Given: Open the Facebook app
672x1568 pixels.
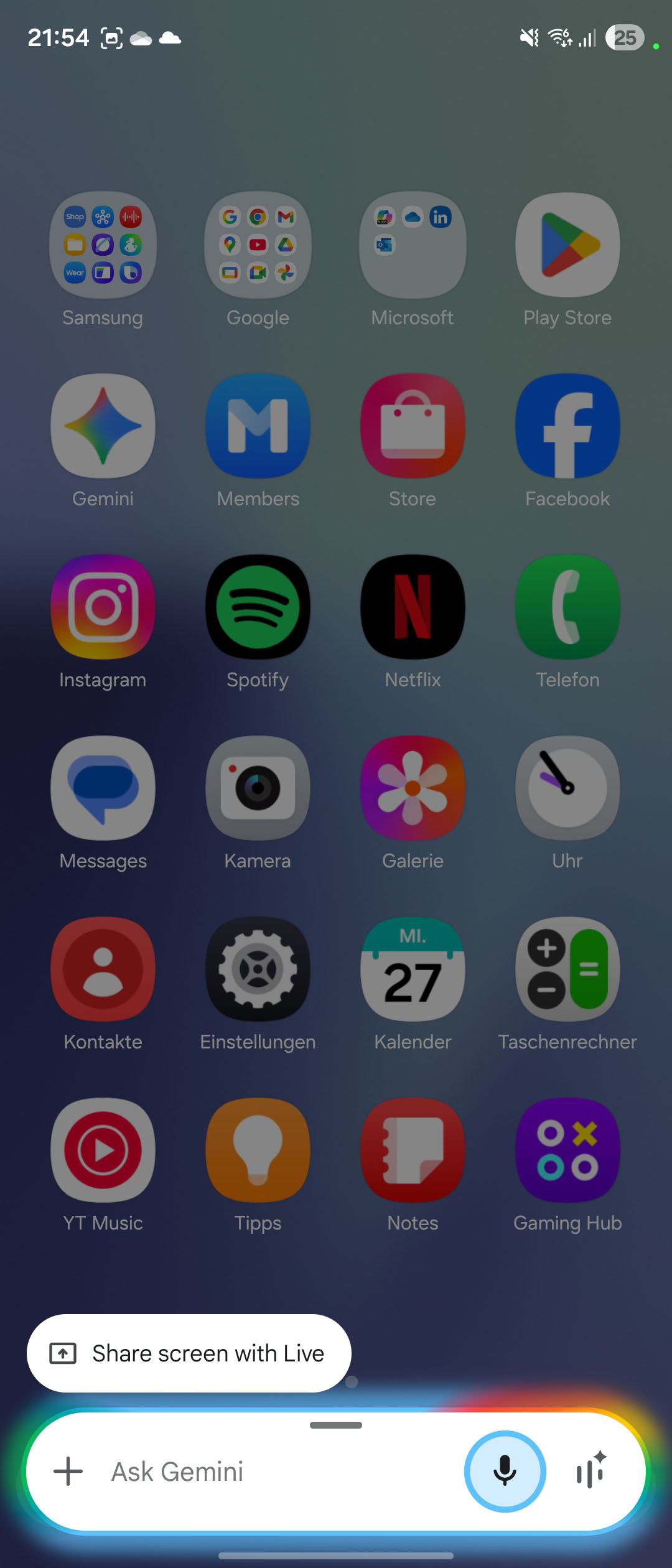Looking at the screenshot, I should (567, 426).
